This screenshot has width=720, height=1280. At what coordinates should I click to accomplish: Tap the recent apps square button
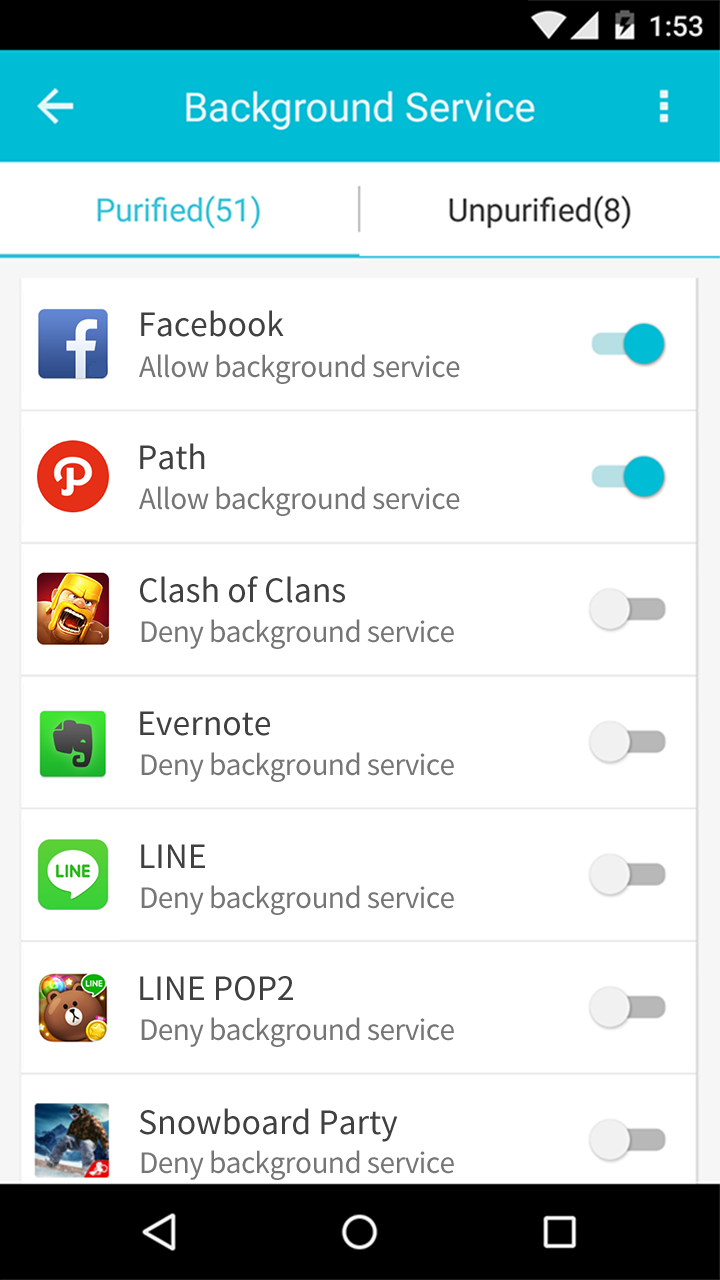(559, 1232)
